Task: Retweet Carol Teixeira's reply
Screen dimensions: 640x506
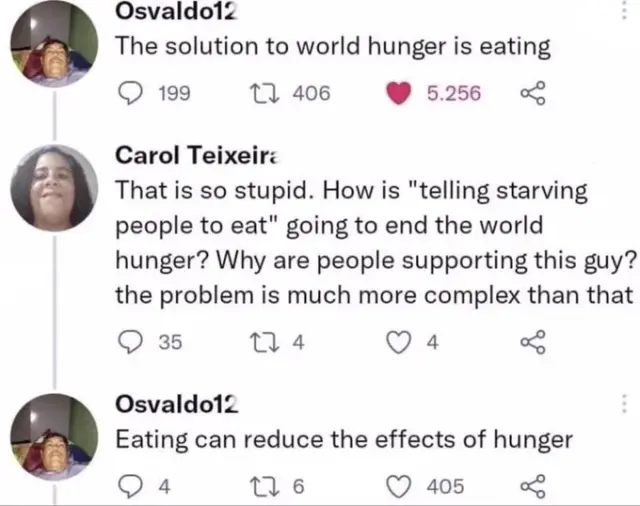Action: click(x=257, y=342)
